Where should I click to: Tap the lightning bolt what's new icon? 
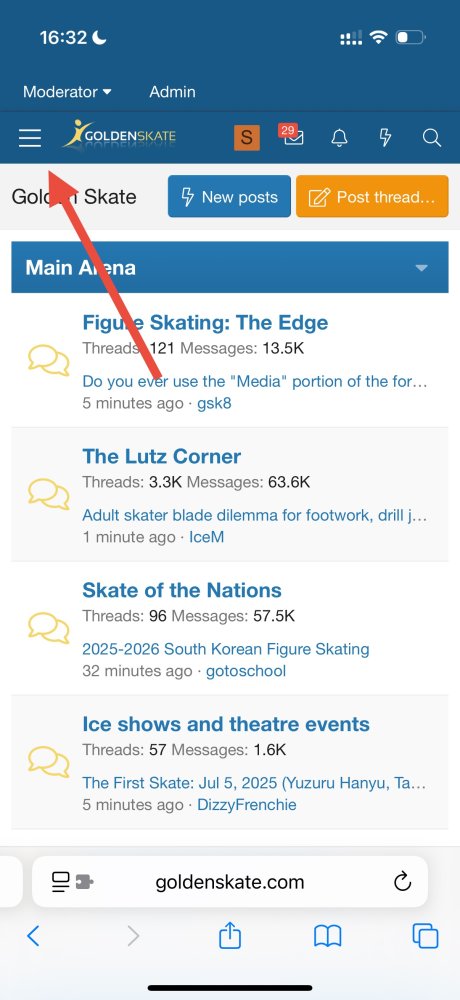coord(385,138)
